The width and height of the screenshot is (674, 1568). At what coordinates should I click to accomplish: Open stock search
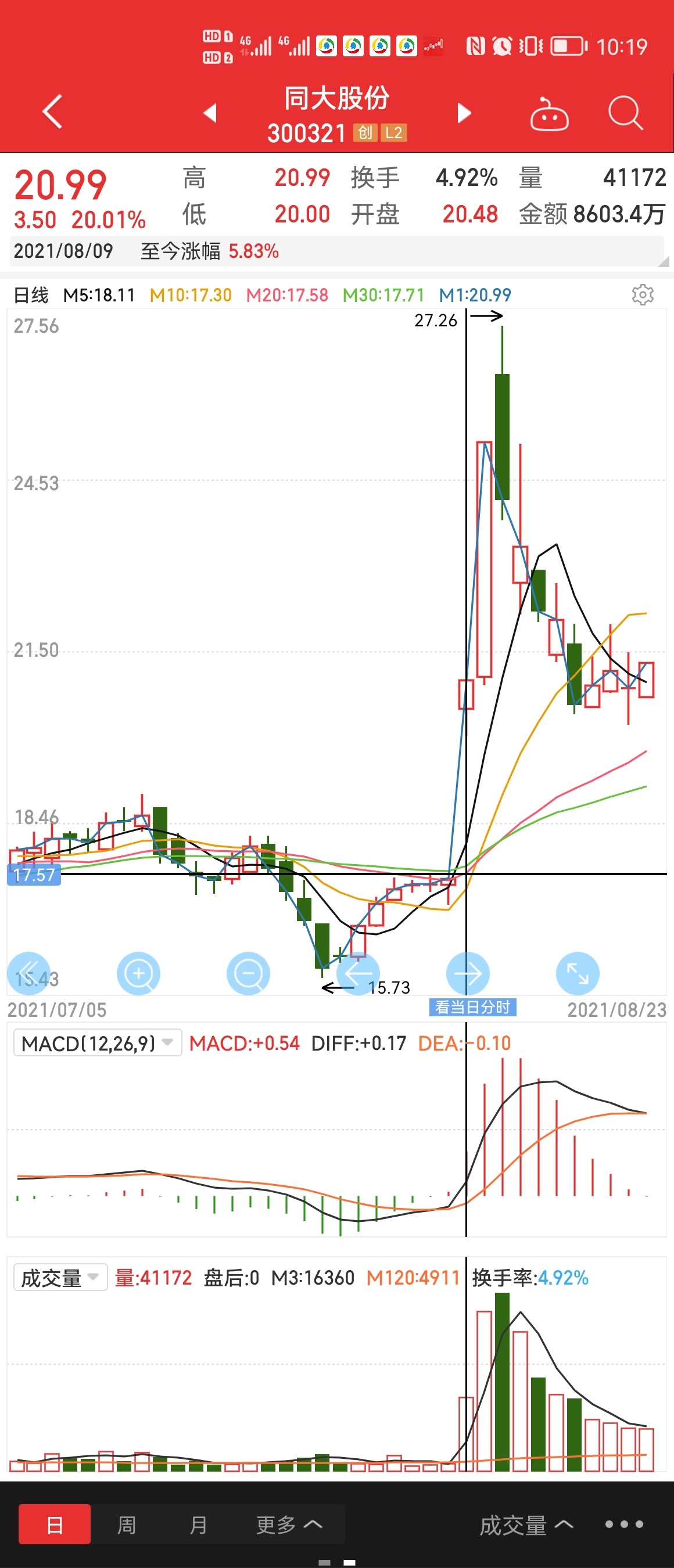coord(625,113)
